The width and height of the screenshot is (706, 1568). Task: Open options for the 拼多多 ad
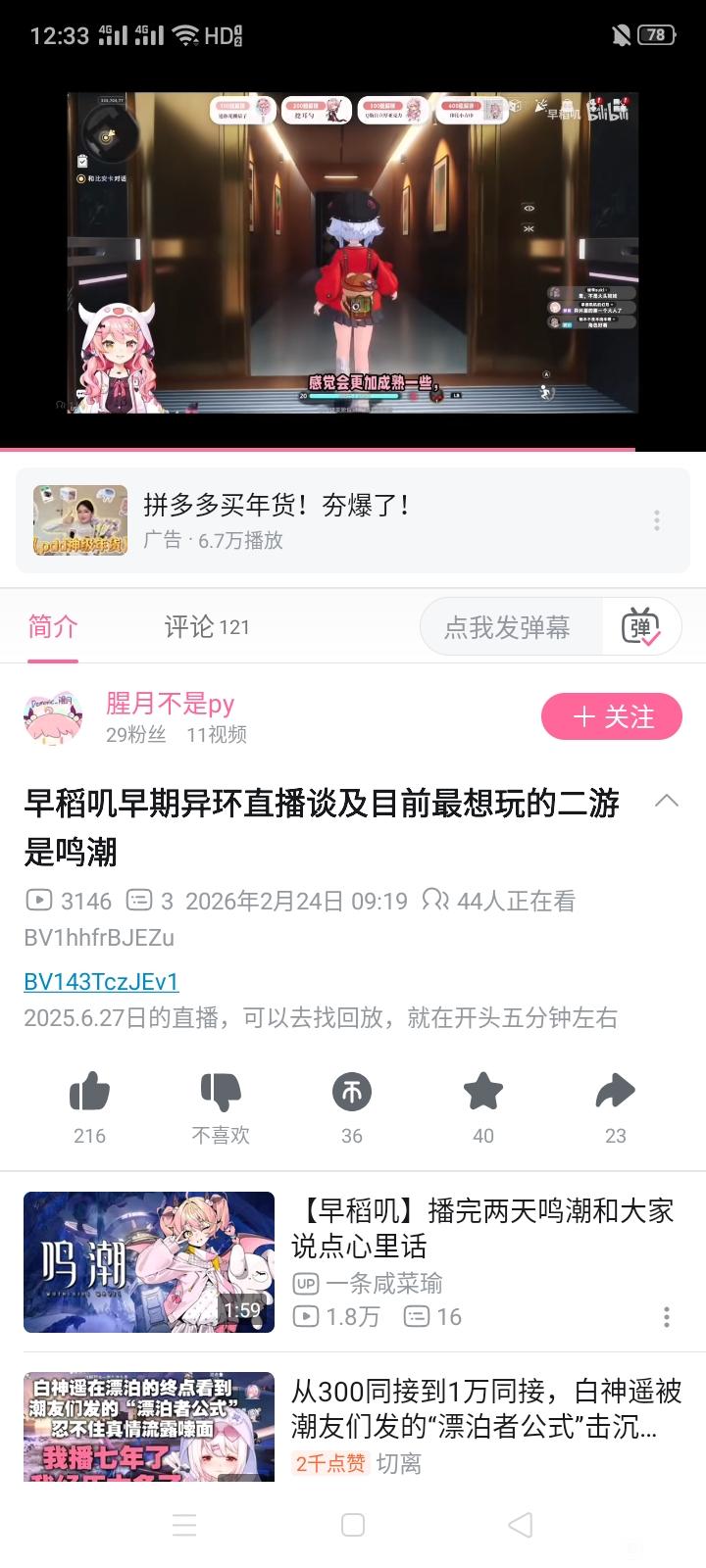coord(657,520)
